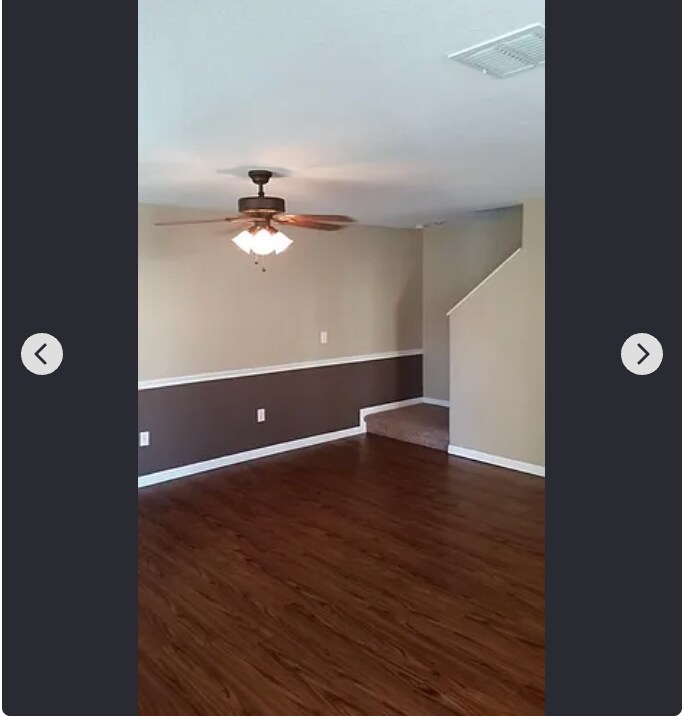Advance to the next photo
Screen dimensions: 682x718
[641, 354]
